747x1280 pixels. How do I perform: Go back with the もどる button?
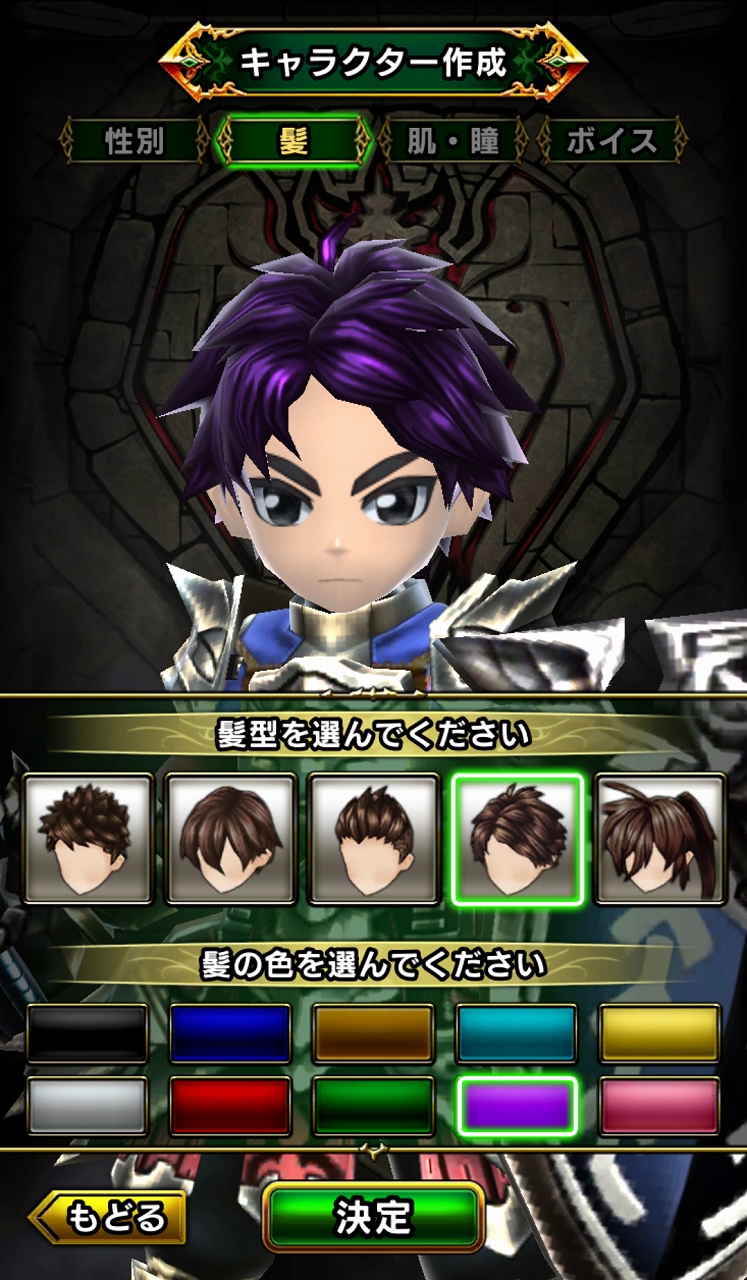click(x=109, y=1218)
